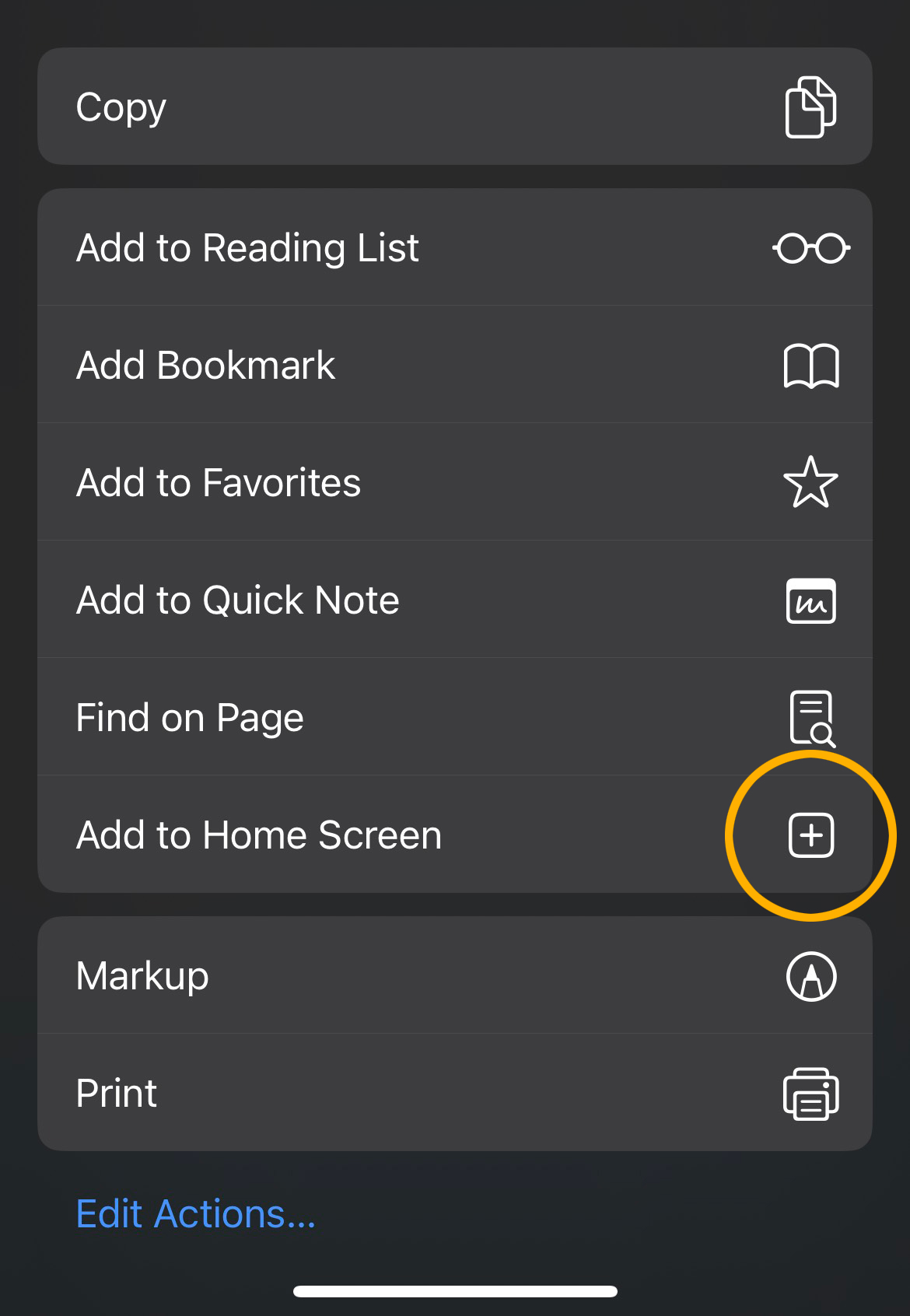Open Edit Actions link
The width and height of the screenshot is (910, 1316).
pos(196,1214)
